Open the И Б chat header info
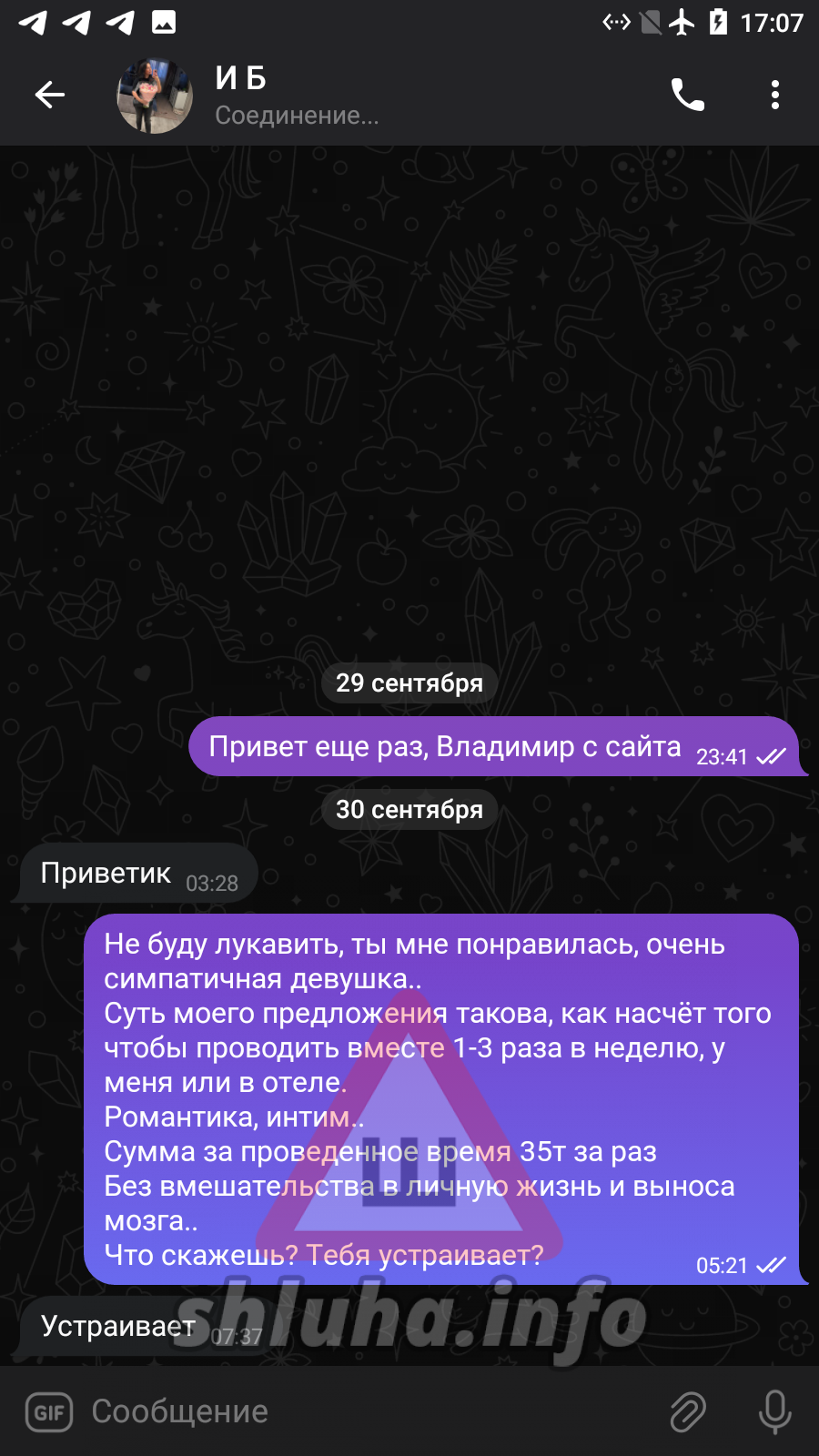Image resolution: width=819 pixels, height=1456 pixels. click(297, 95)
